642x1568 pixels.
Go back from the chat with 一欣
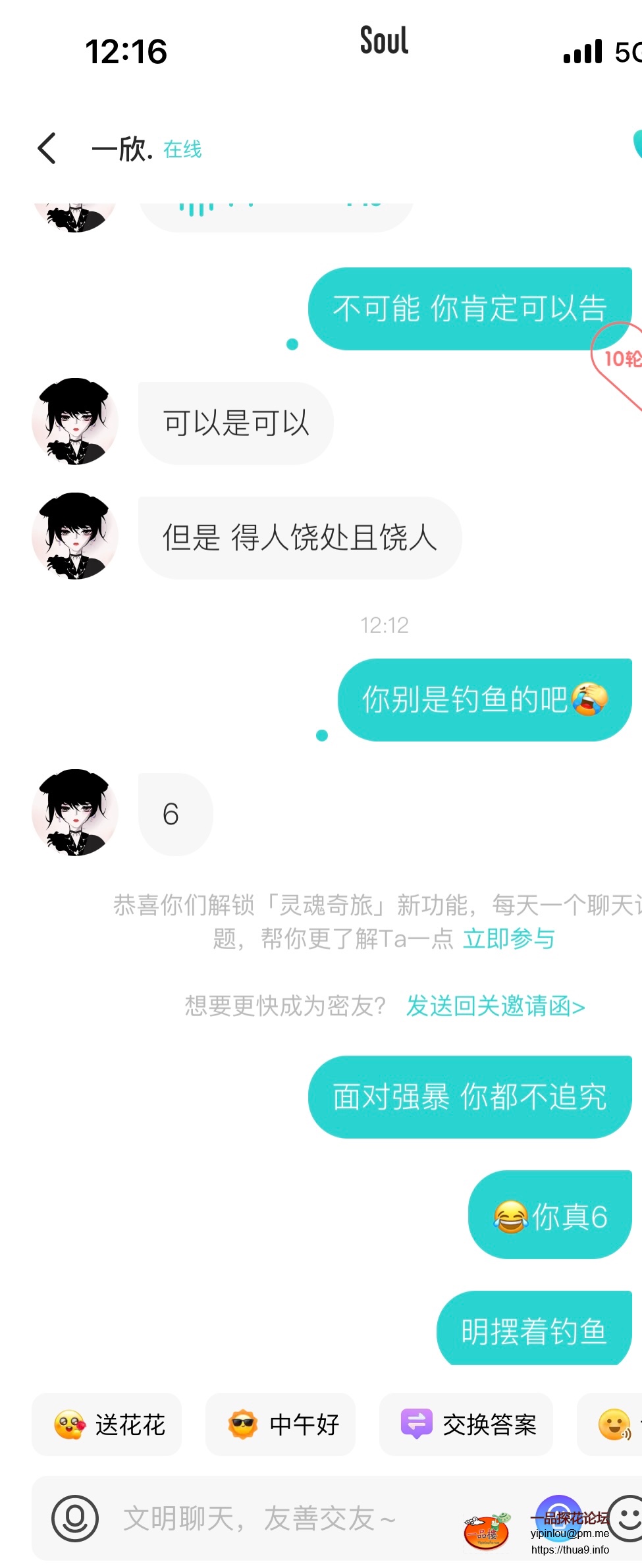click(x=47, y=148)
